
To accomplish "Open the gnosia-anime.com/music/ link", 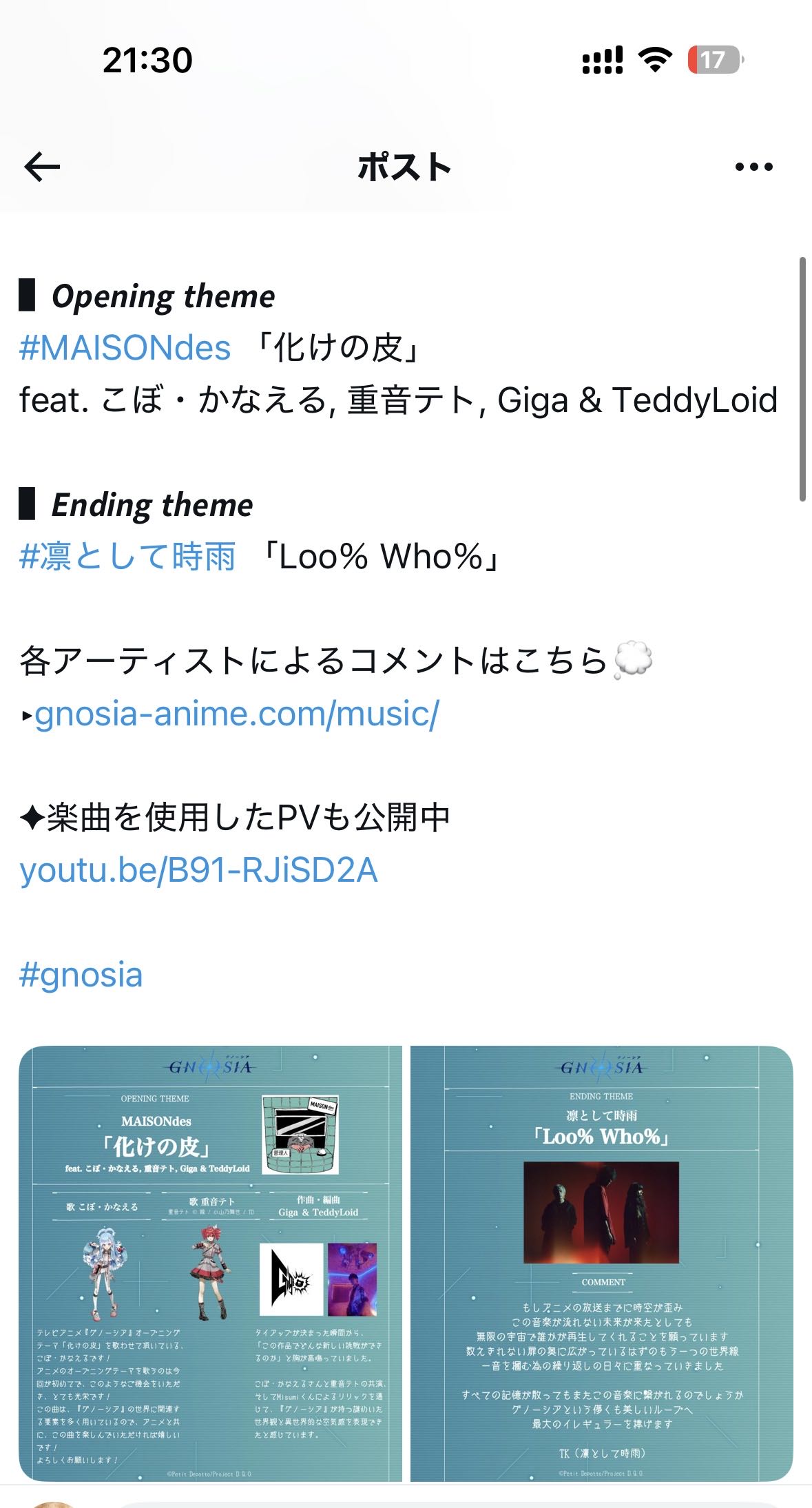I will [x=236, y=714].
